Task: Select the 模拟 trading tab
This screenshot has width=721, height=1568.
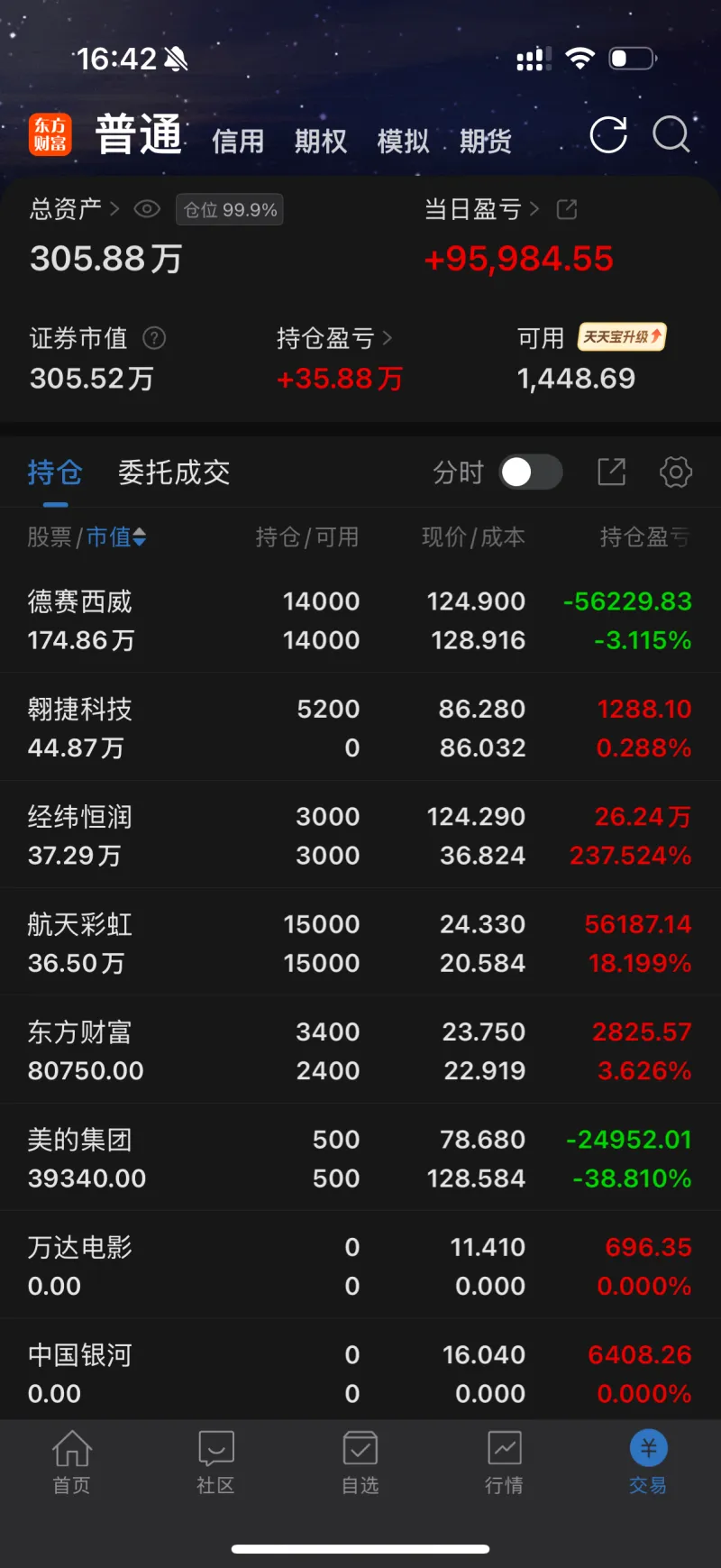Action: (403, 142)
